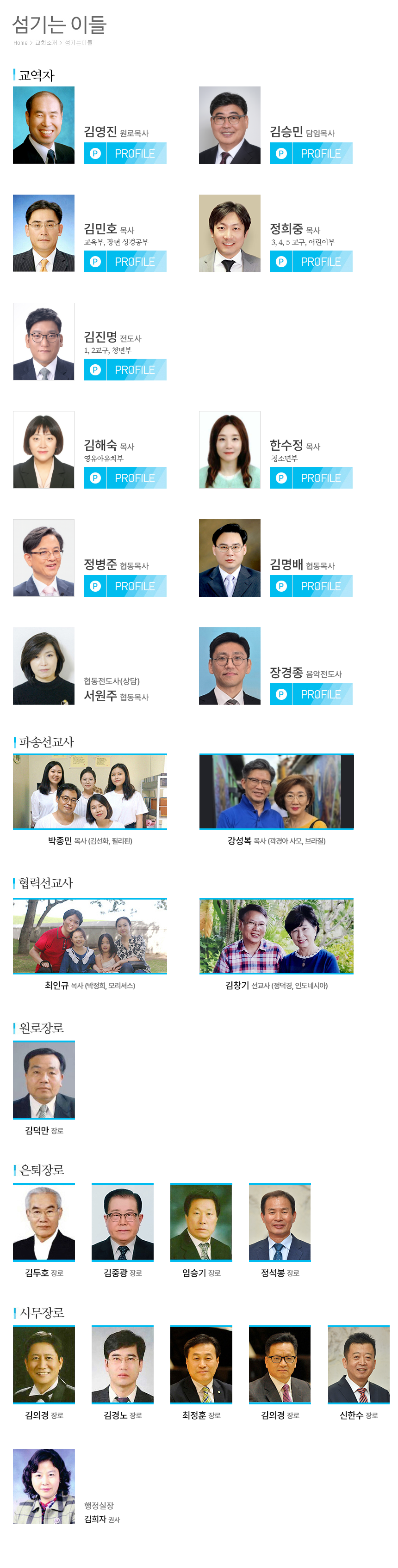Show PROFILE of 한수정 목사

[311, 478]
